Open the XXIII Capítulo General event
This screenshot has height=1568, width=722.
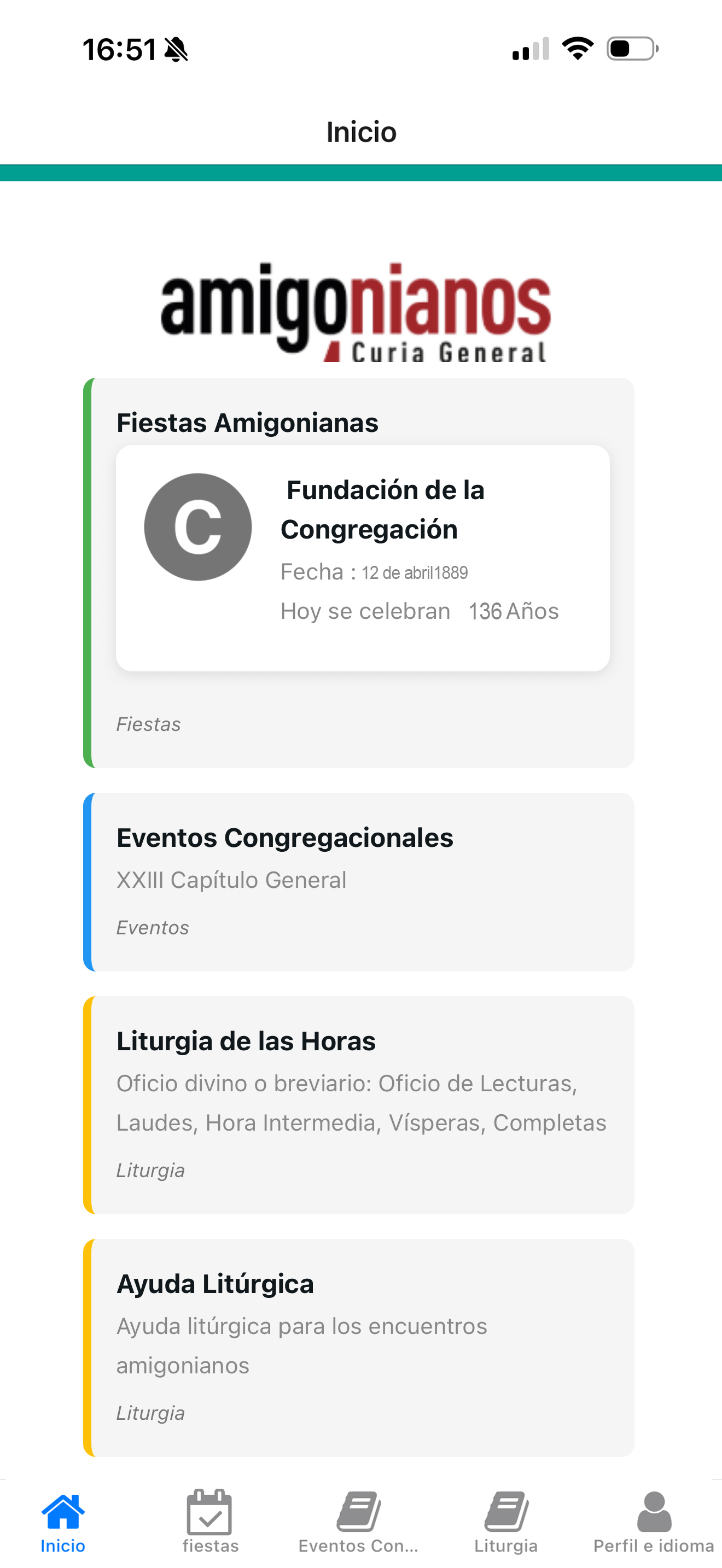231,880
